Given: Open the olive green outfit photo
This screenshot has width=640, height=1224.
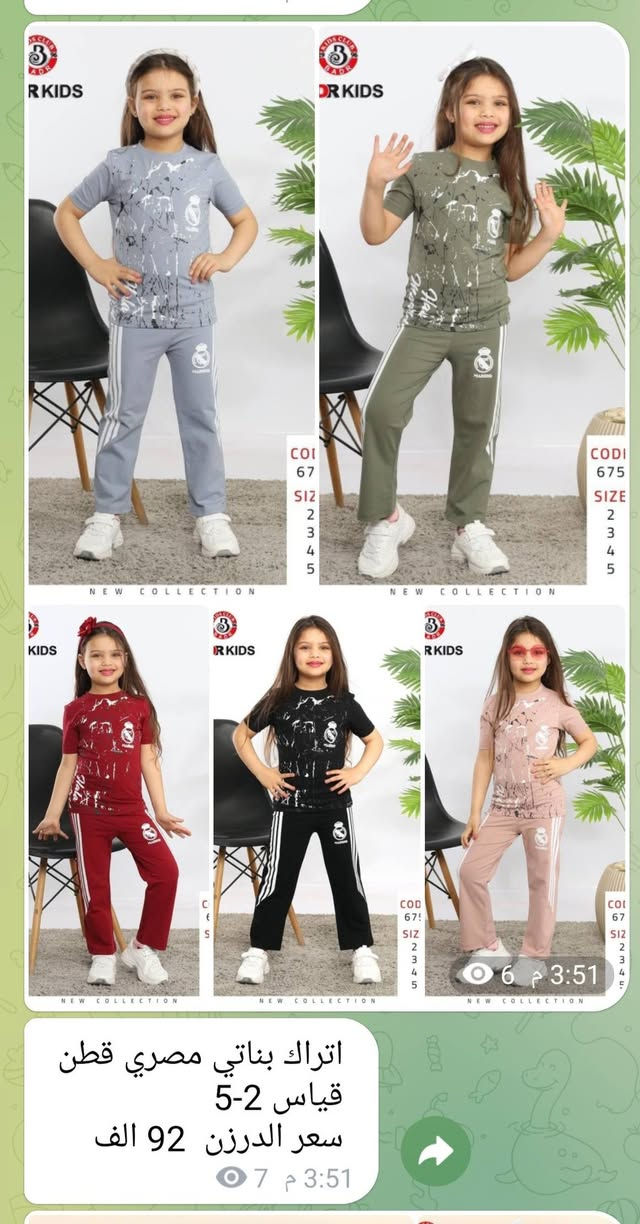Looking at the screenshot, I should [x=472, y=310].
